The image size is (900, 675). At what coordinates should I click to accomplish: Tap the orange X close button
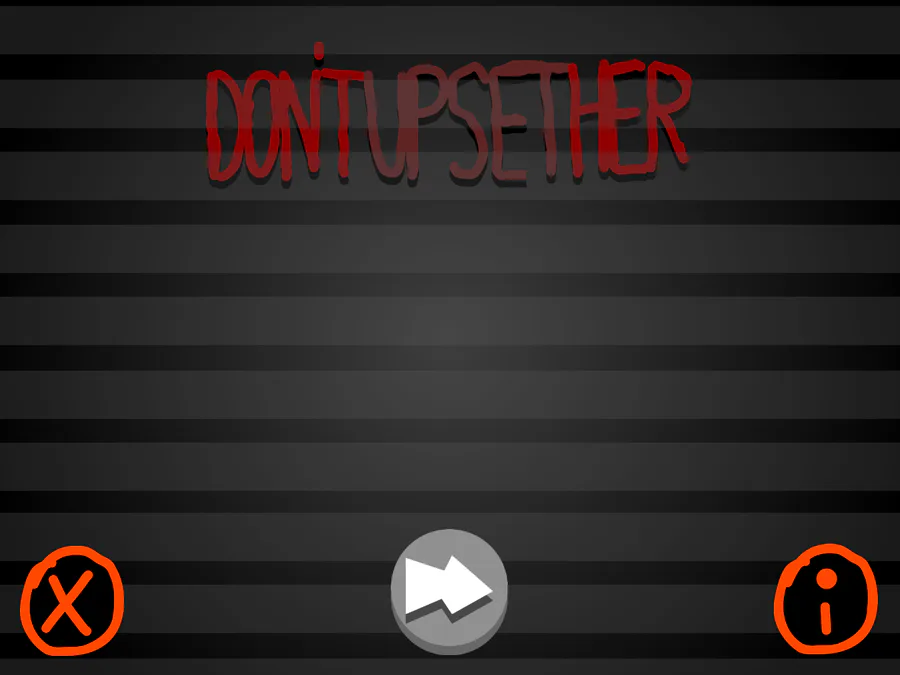click(71, 602)
